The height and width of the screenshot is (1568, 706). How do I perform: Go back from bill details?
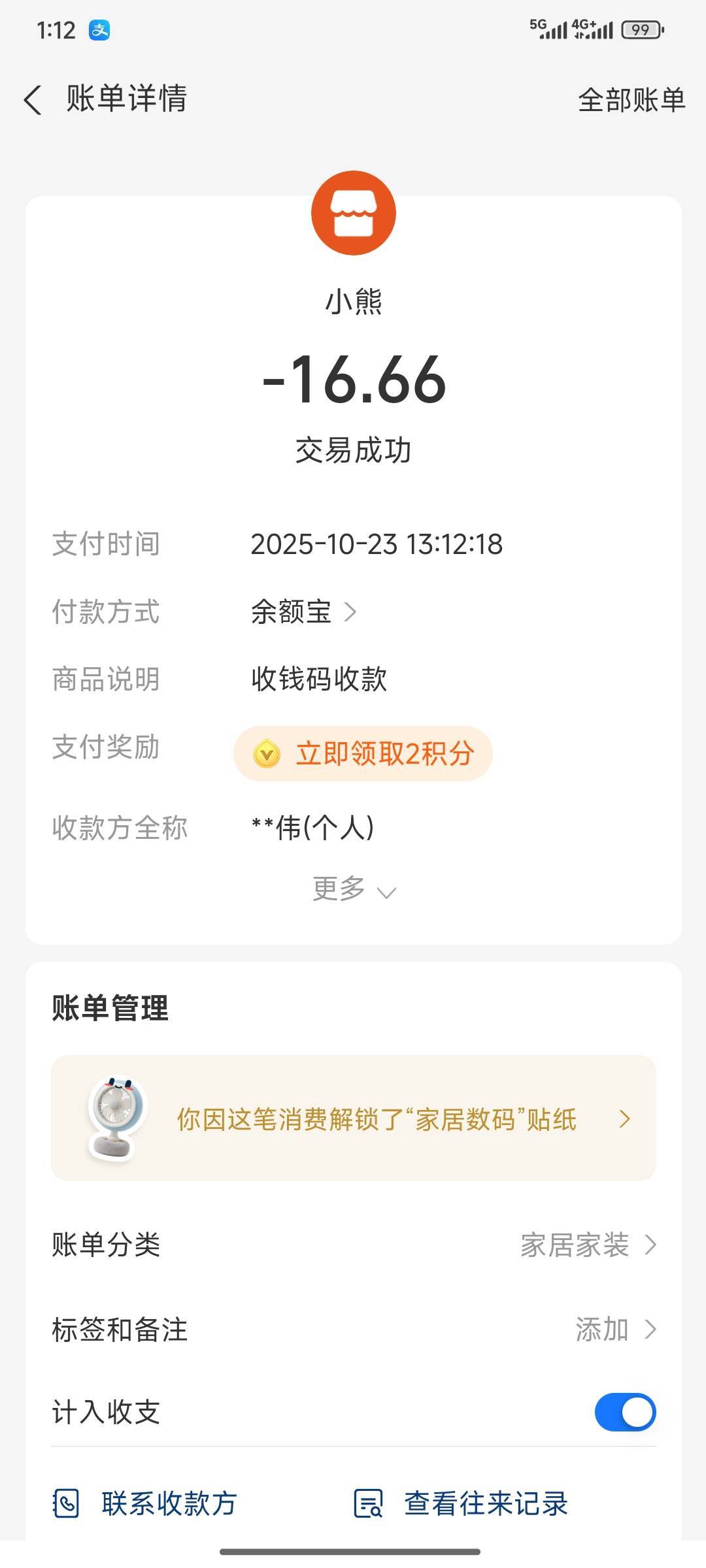pos(33,100)
